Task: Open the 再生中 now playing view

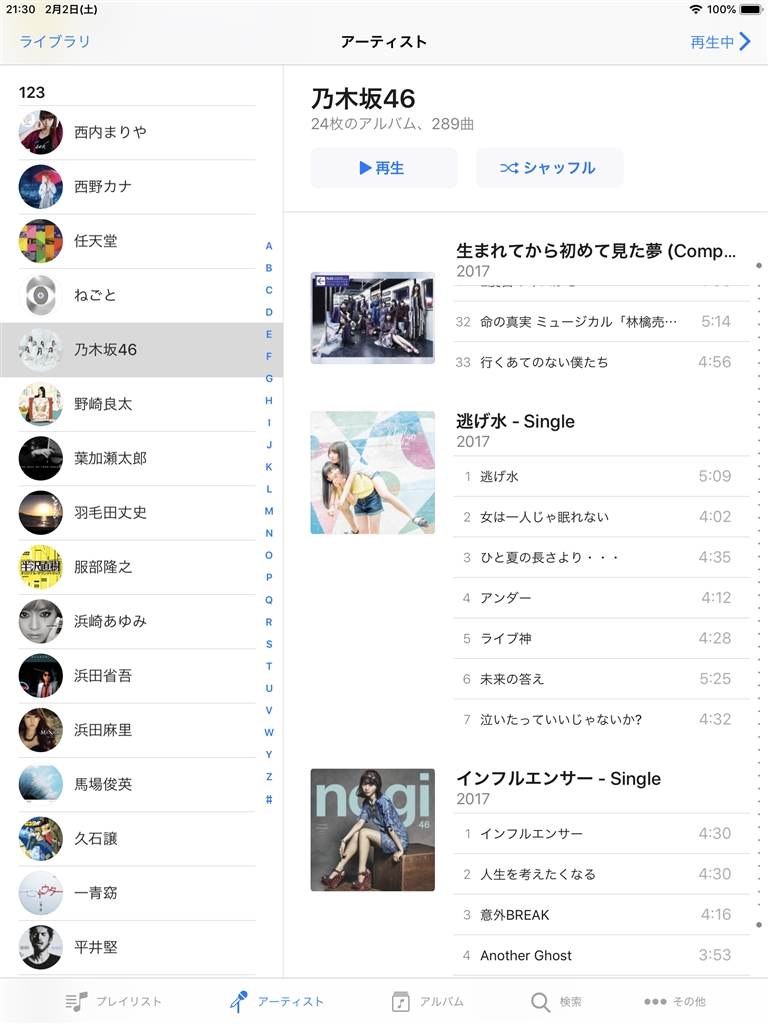Action: pyautogui.click(x=720, y=42)
